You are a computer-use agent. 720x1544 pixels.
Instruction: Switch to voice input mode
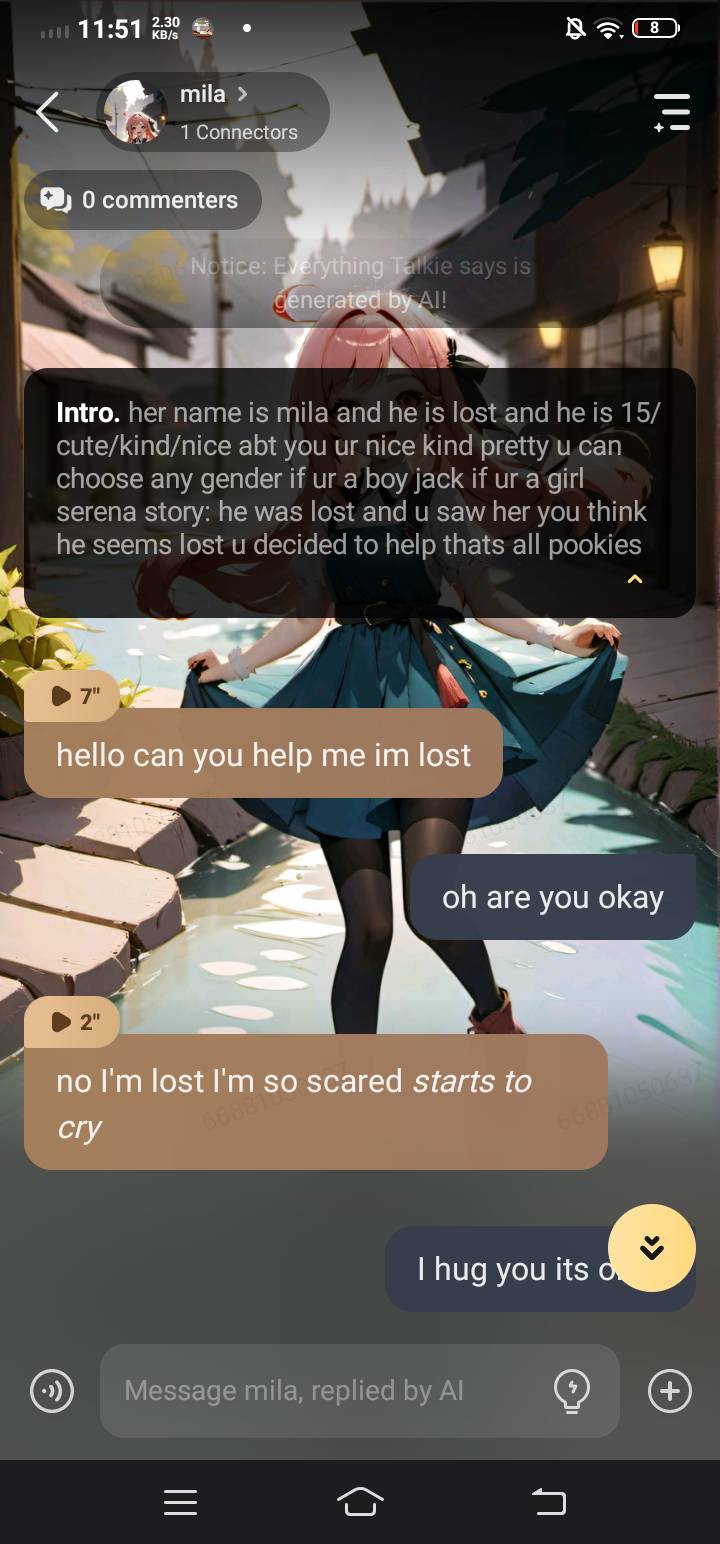click(x=52, y=1391)
